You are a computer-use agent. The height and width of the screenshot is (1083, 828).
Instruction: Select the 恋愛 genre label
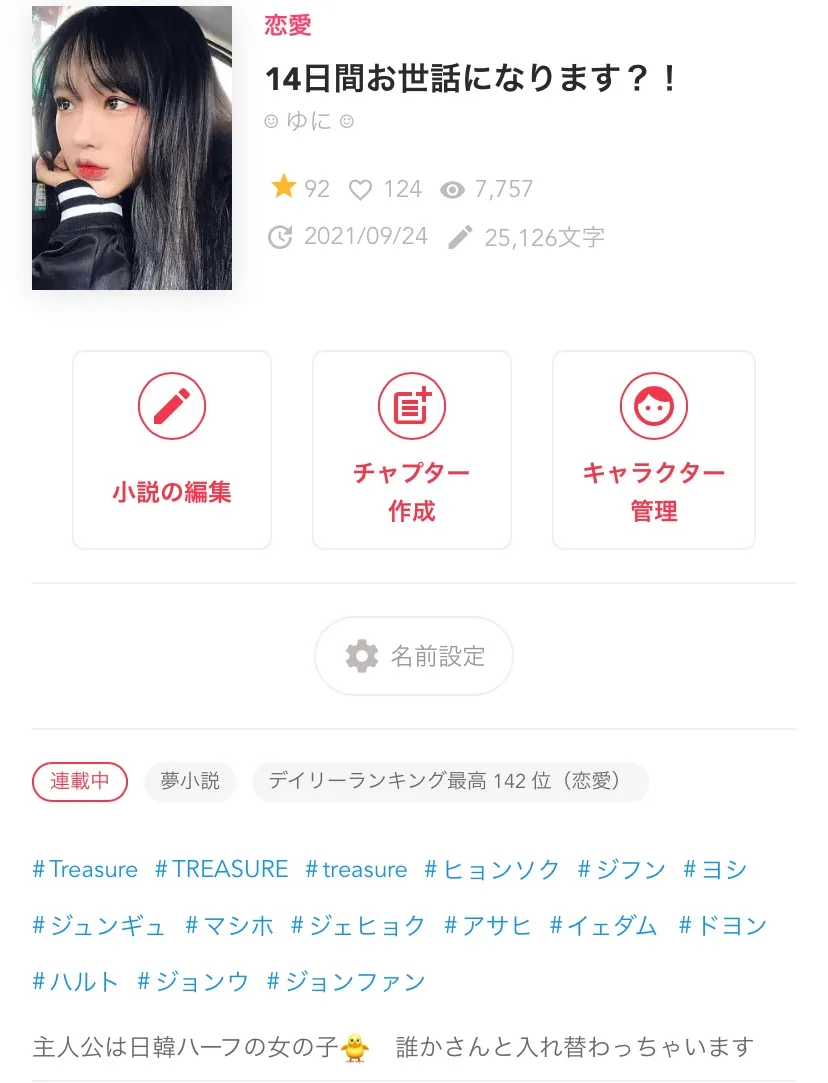pyautogui.click(x=288, y=25)
